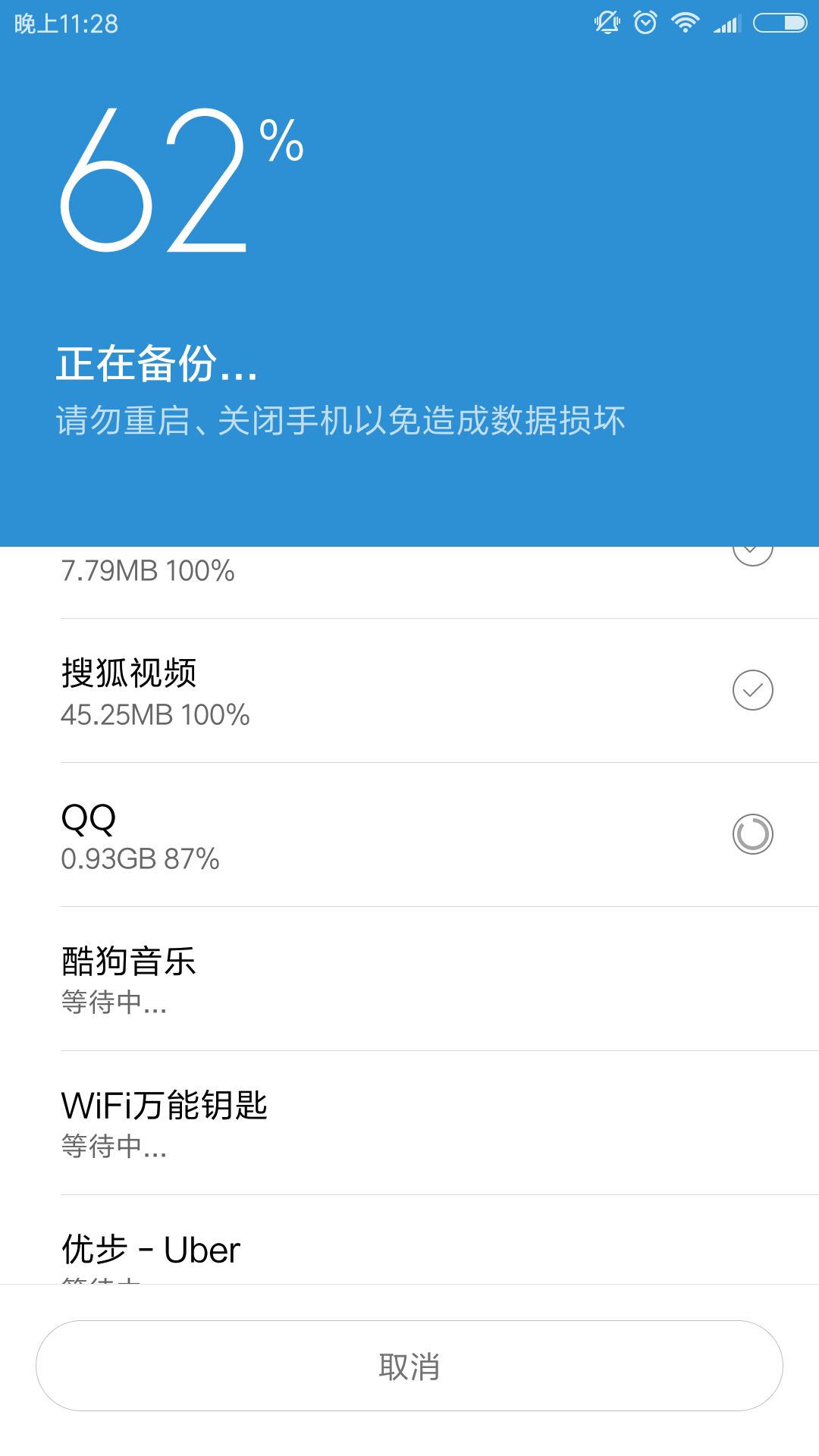This screenshot has height=1456, width=819.
Task: Tap 取消 to cancel the backup
Action: pyautogui.click(x=409, y=1366)
